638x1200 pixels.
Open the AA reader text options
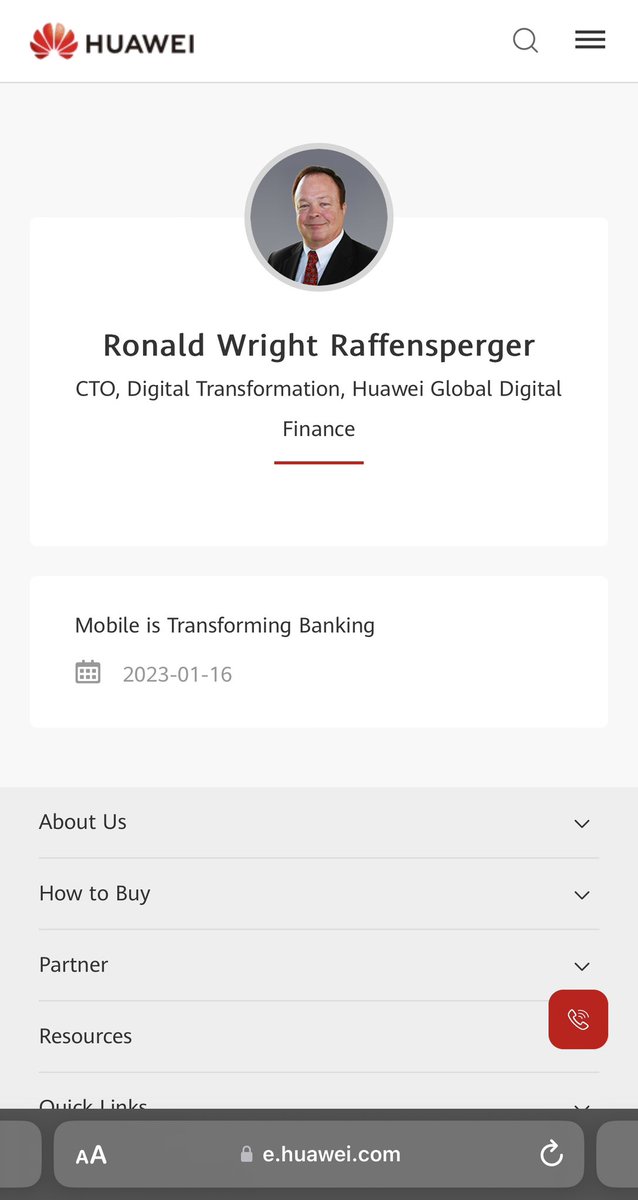pos(91,1155)
